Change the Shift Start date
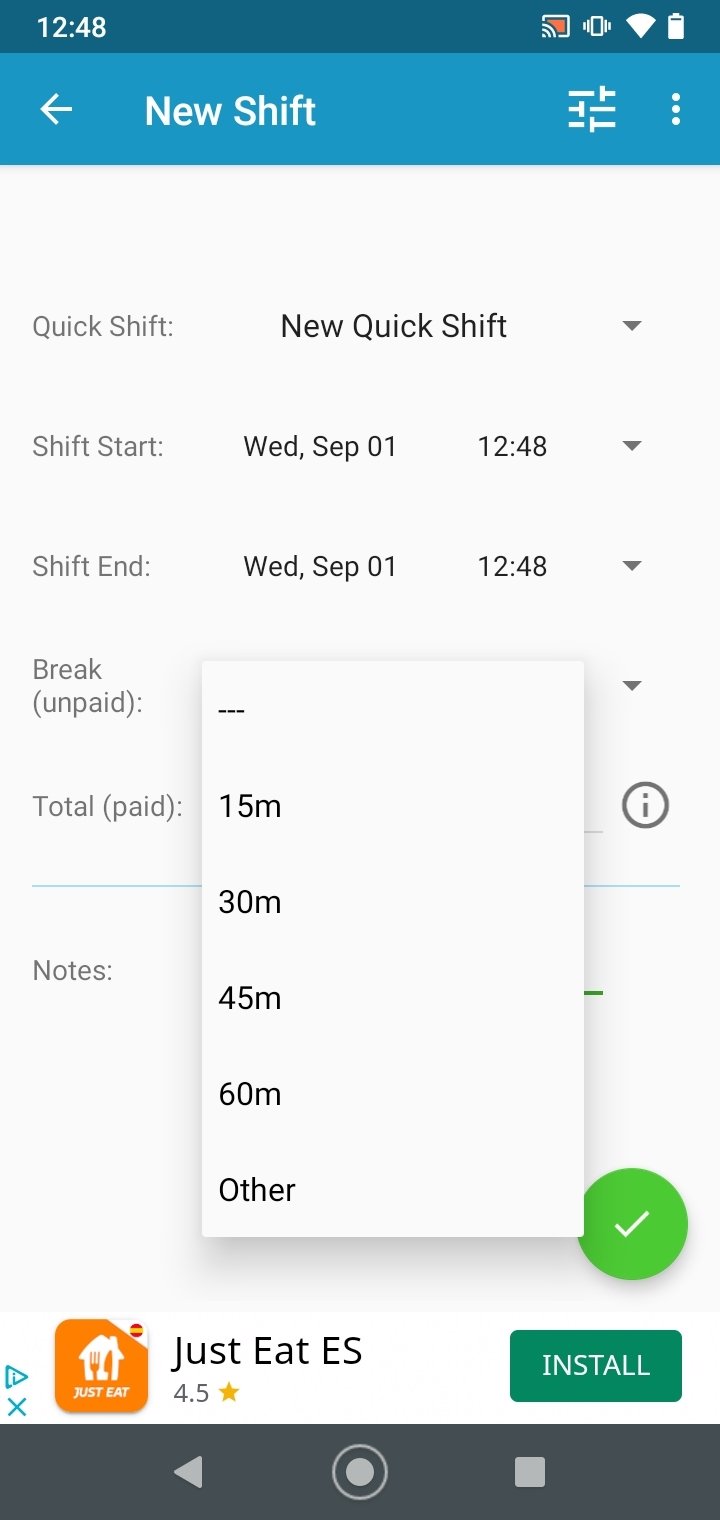 (x=320, y=446)
